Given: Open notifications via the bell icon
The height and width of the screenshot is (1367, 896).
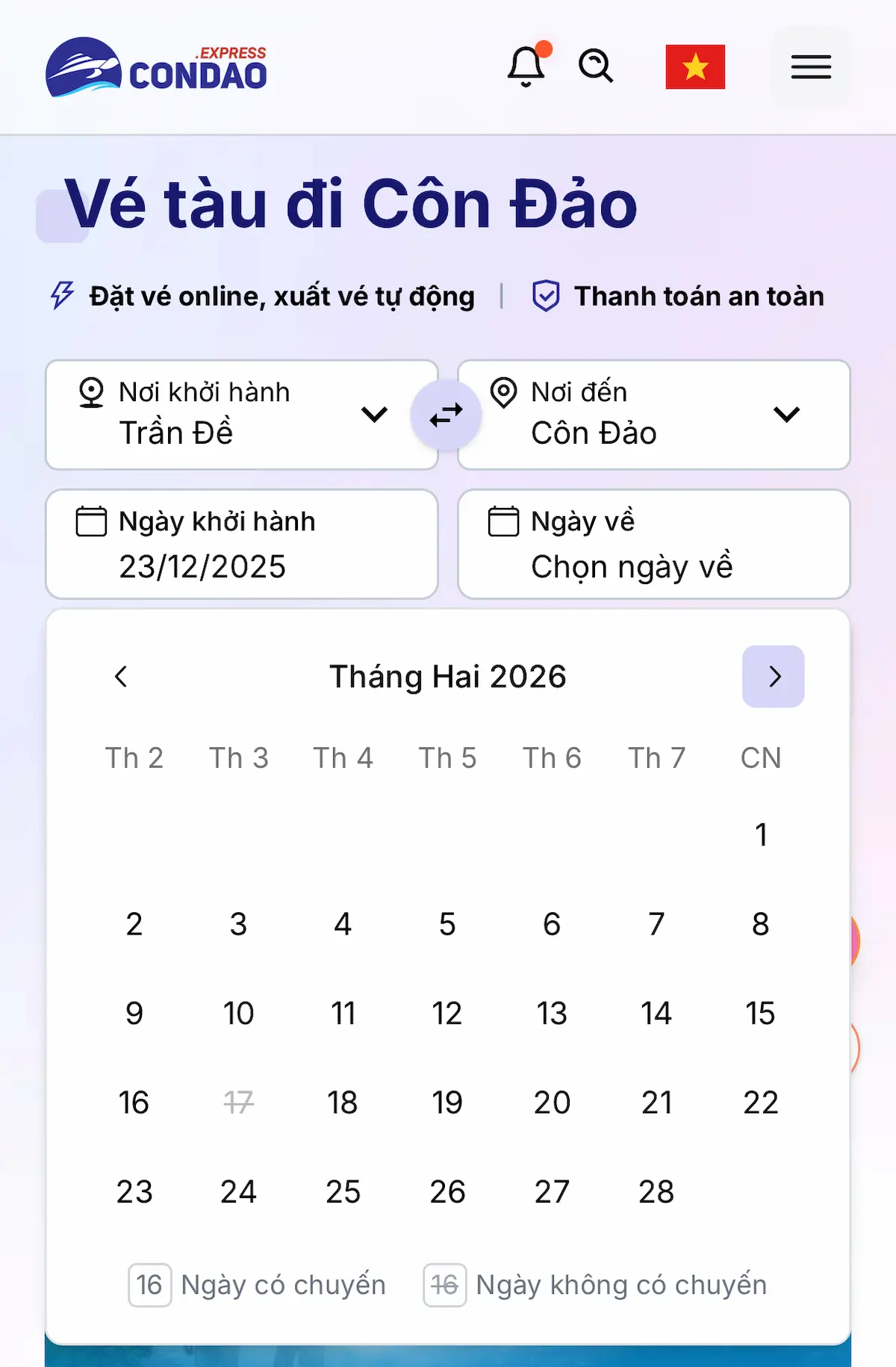Looking at the screenshot, I should pos(525,67).
